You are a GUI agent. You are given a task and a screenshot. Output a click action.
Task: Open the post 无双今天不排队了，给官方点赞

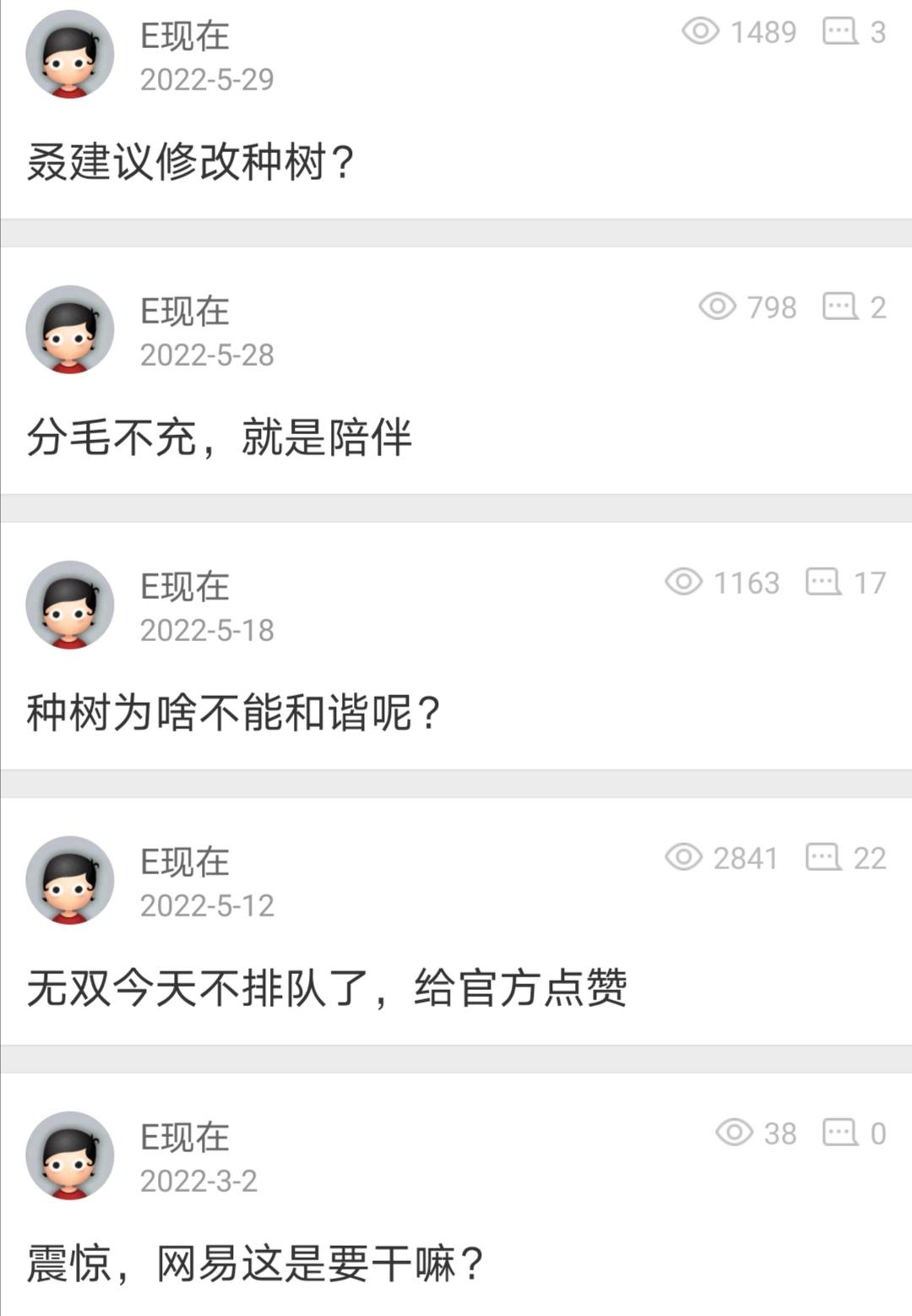pyautogui.click(x=327, y=987)
